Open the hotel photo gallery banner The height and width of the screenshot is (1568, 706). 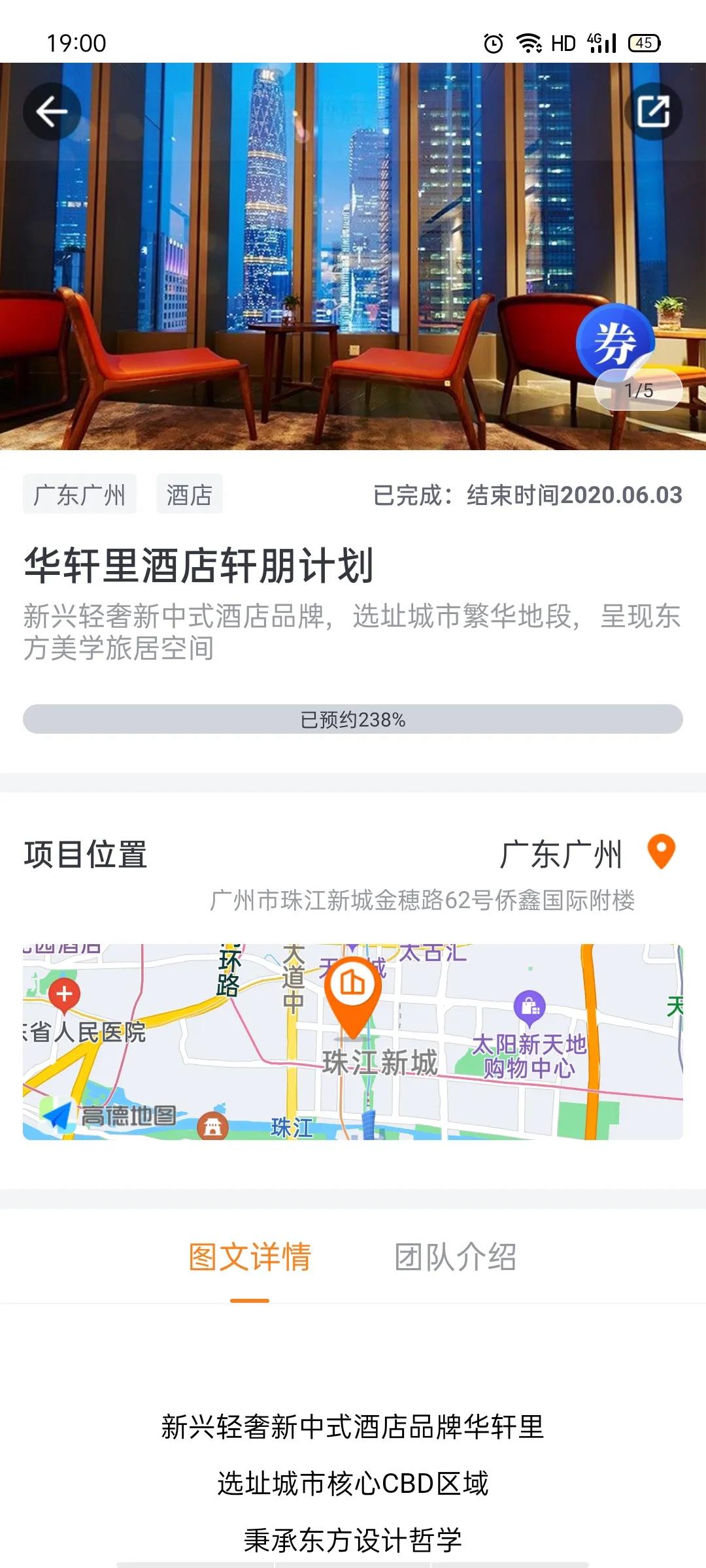[x=353, y=256]
